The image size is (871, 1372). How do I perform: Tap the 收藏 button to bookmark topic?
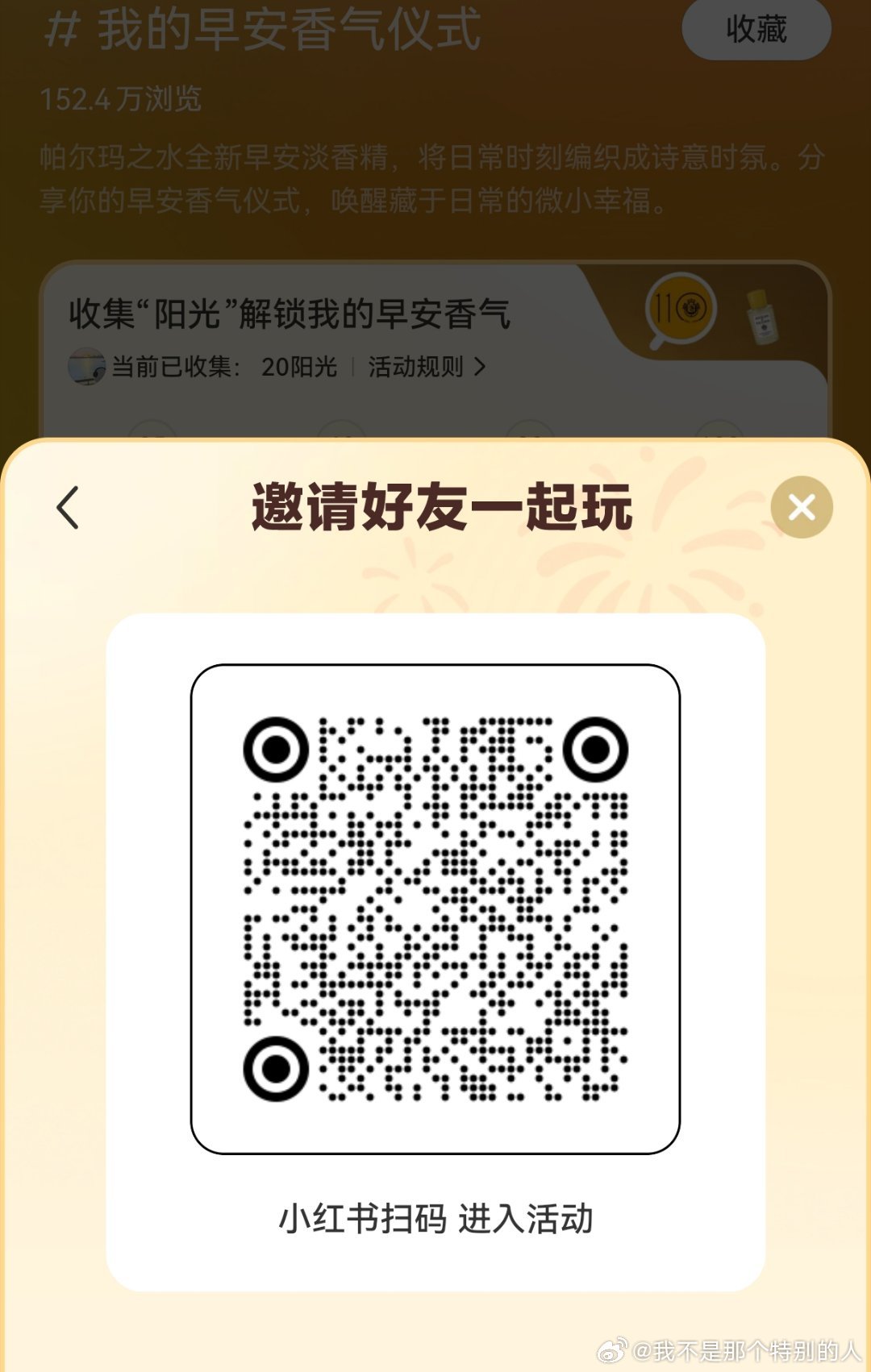click(x=756, y=29)
